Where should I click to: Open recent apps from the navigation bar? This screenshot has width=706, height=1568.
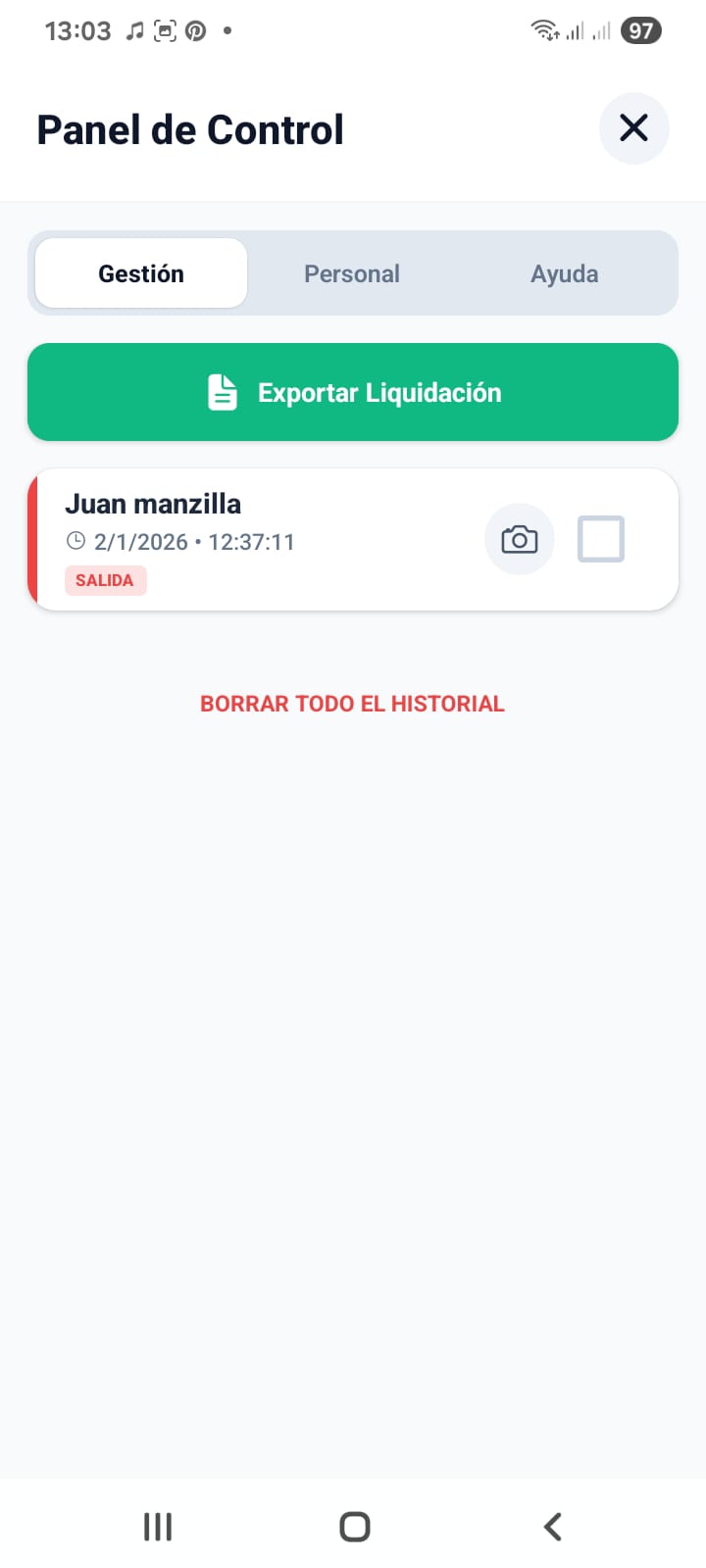coord(158,1526)
